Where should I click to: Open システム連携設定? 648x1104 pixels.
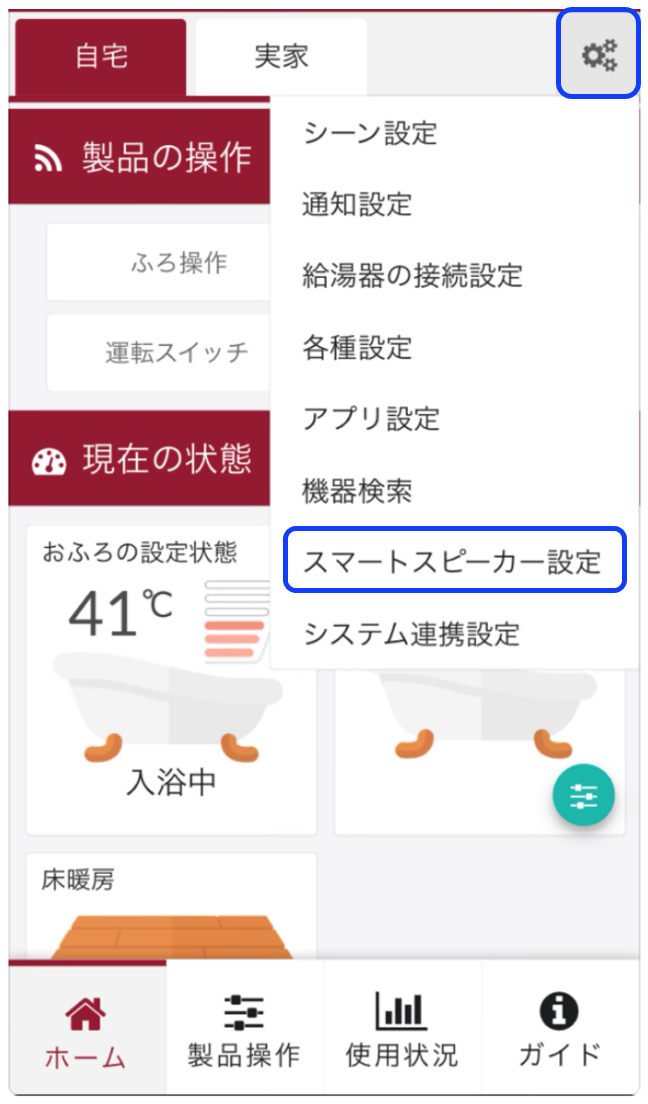(x=411, y=633)
